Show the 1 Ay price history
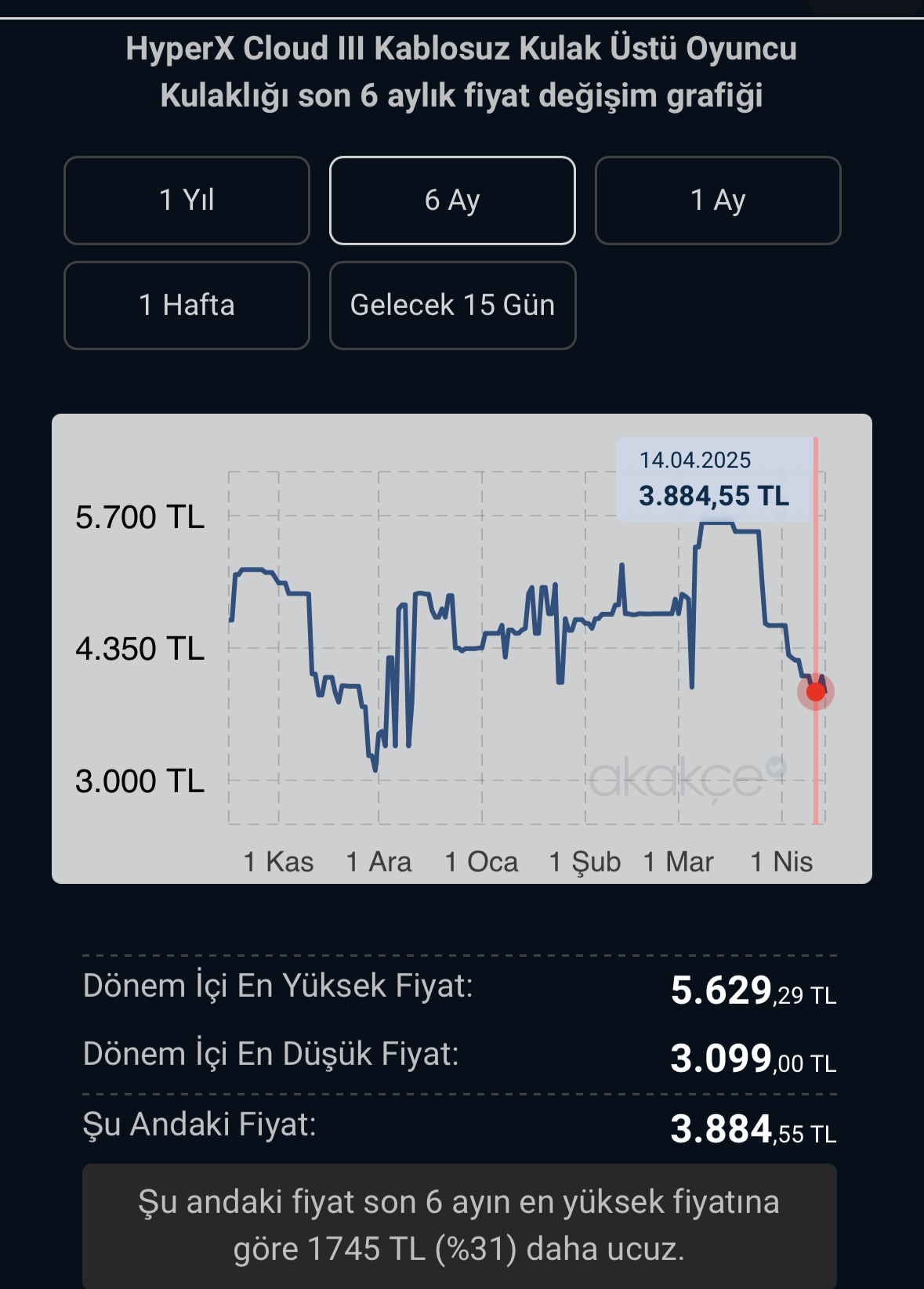 [x=717, y=201]
